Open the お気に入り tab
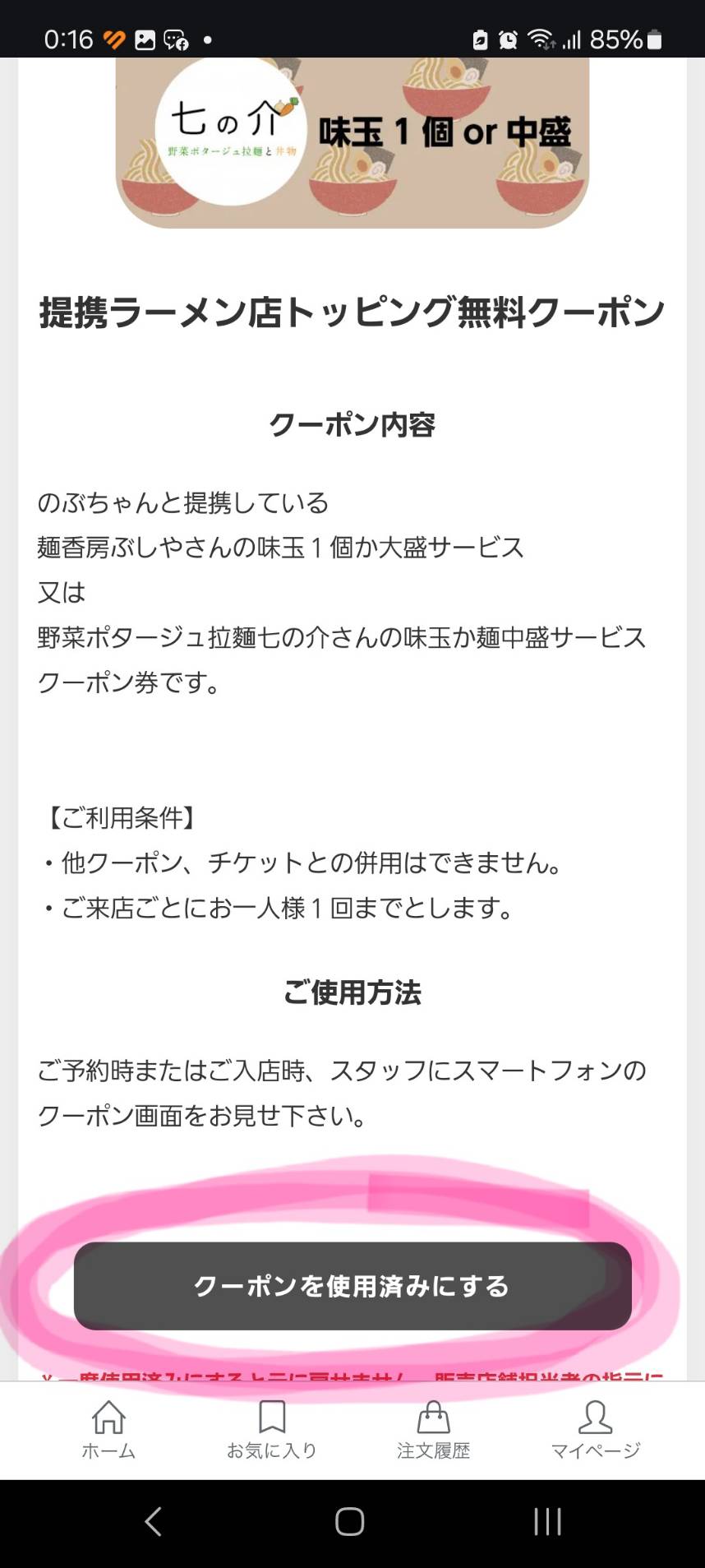The image size is (705, 1568). pos(272,1430)
